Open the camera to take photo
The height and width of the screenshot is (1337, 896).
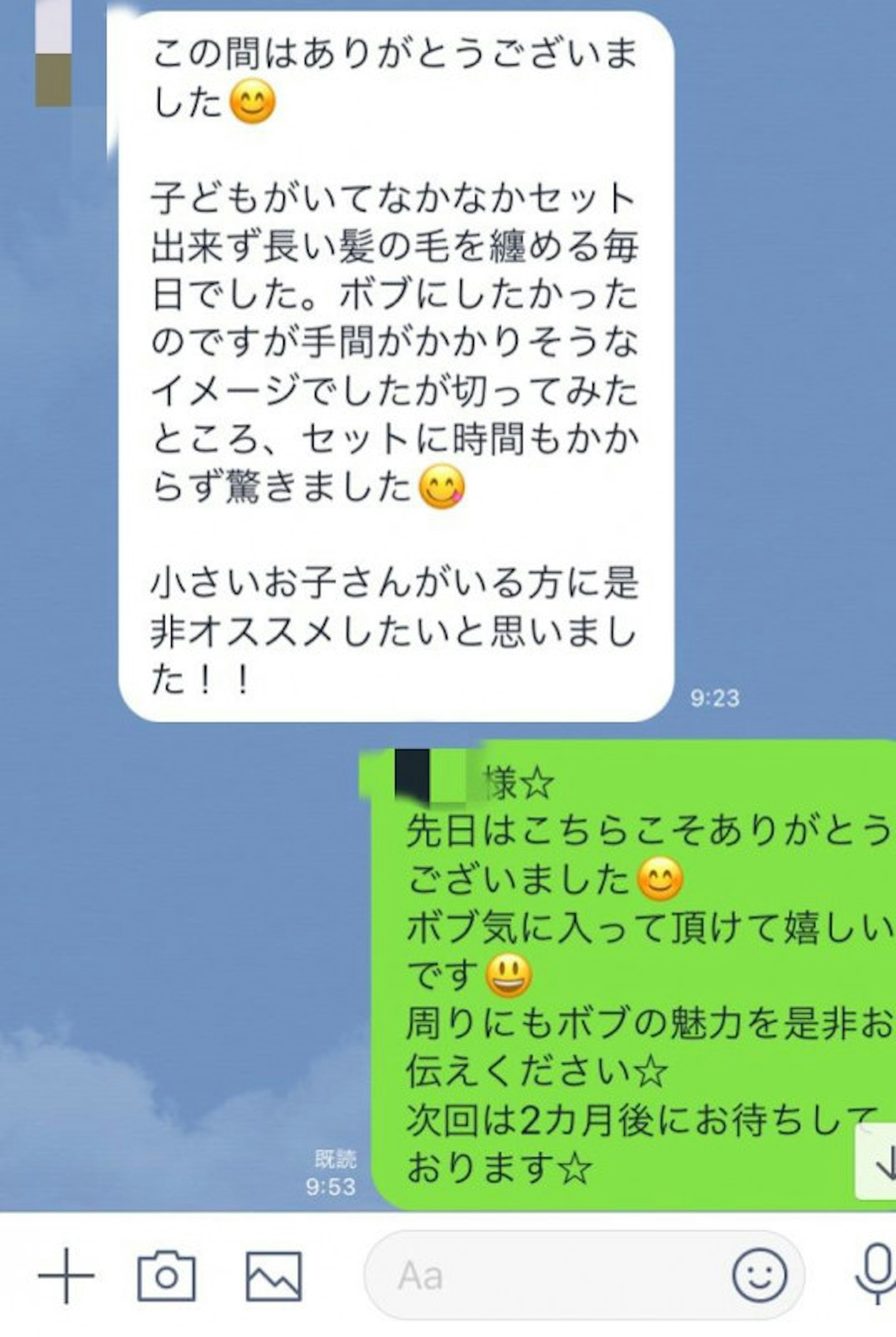(166, 1275)
